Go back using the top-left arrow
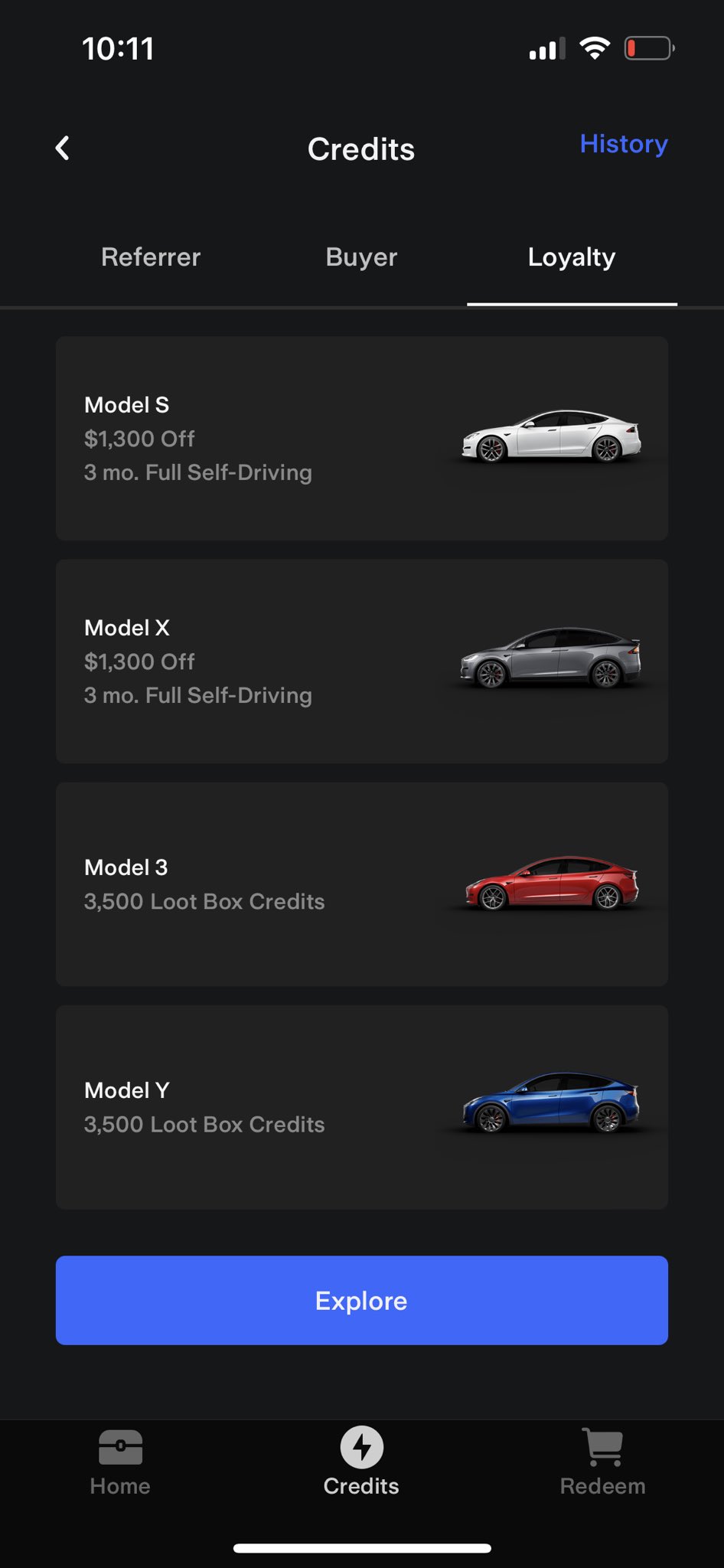 [x=63, y=149]
